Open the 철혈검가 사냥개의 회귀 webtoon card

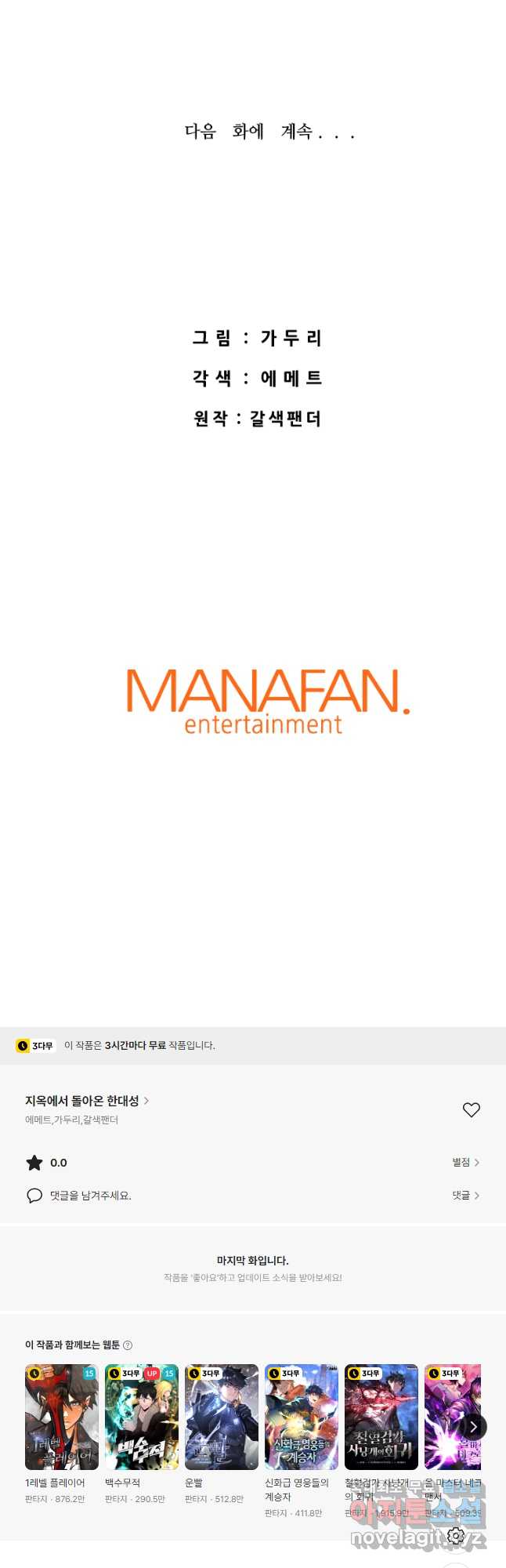click(x=381, y=1417)
